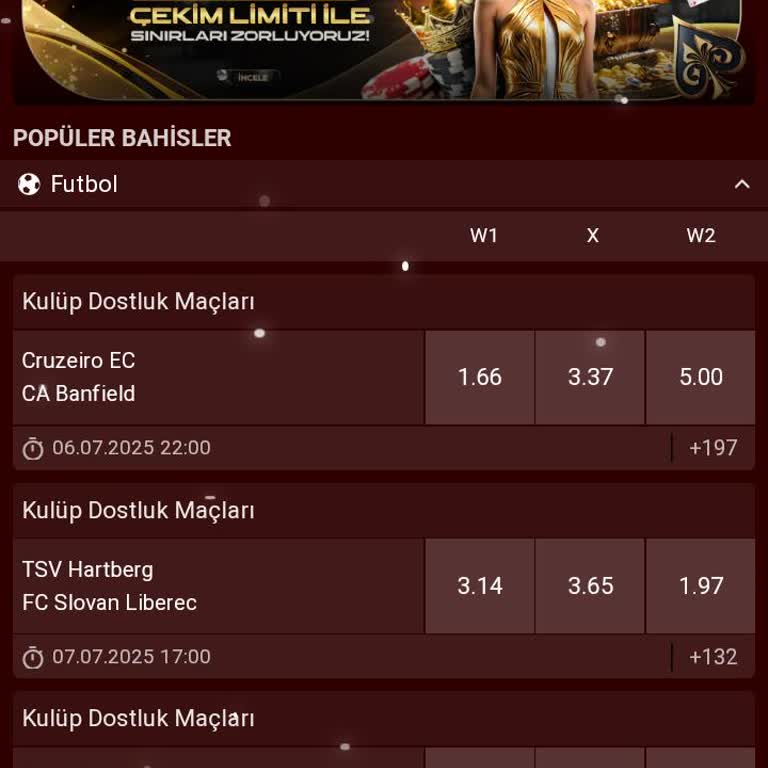Pick draw odds 3.37 for Cruzeiro–Banfield
The image size is (768, 768).
coord(590,377)
